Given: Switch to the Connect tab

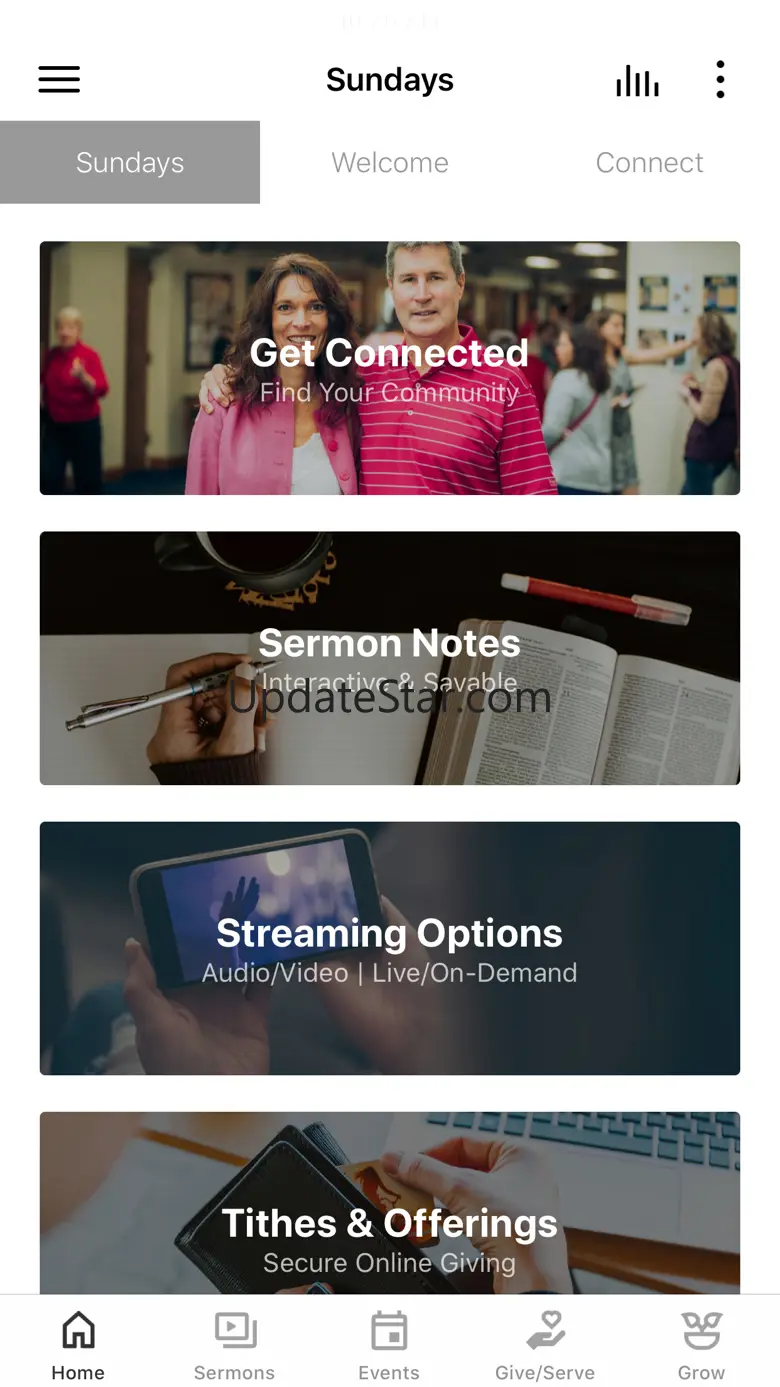Looking at the screenshot, I should tap(650, 162).
